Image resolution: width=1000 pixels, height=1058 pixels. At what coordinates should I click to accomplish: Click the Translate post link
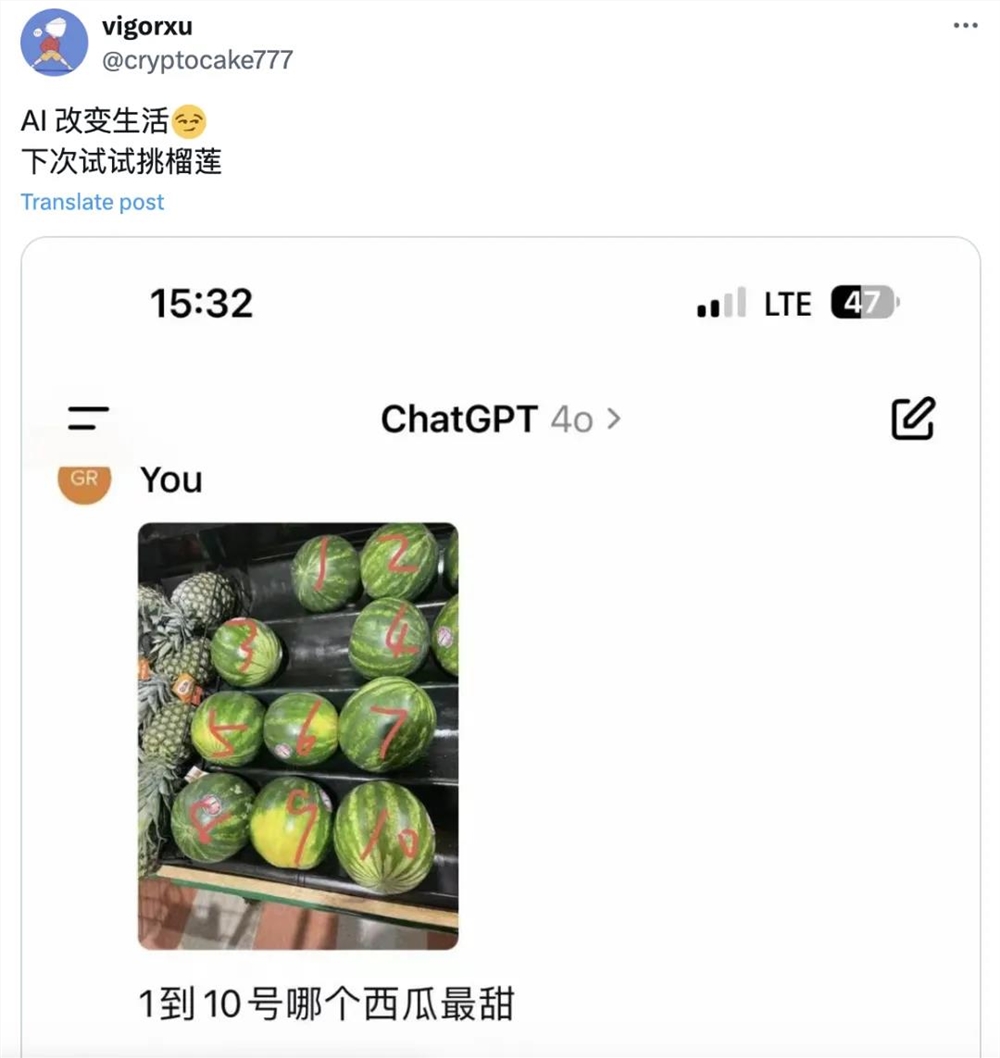(x=92, y=201)
